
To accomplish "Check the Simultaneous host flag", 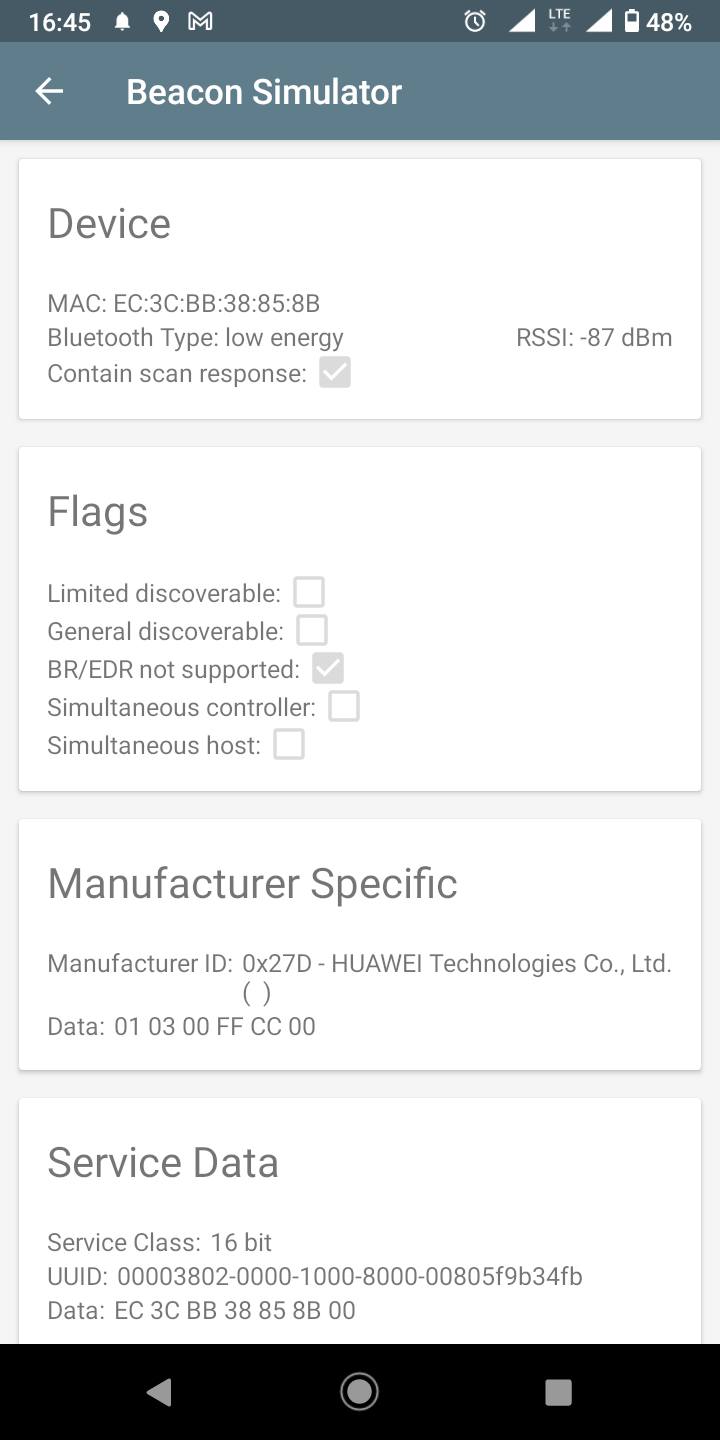I will click(289, 743).
